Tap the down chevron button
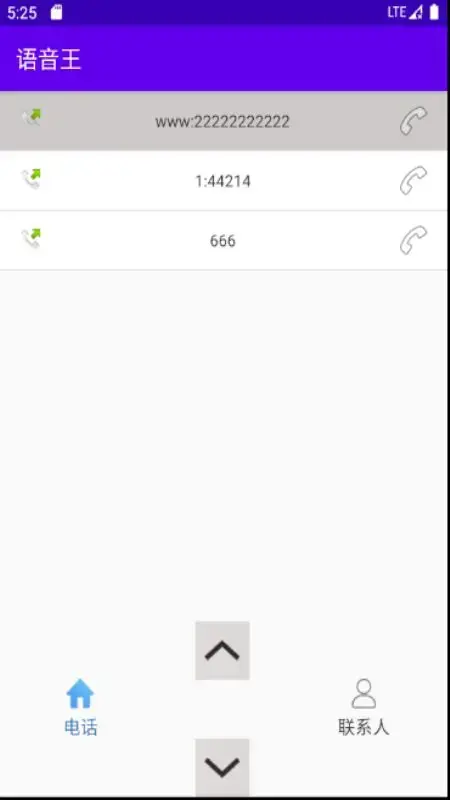The height and width of the screenshot is (800, 450). tap(222, 767)
